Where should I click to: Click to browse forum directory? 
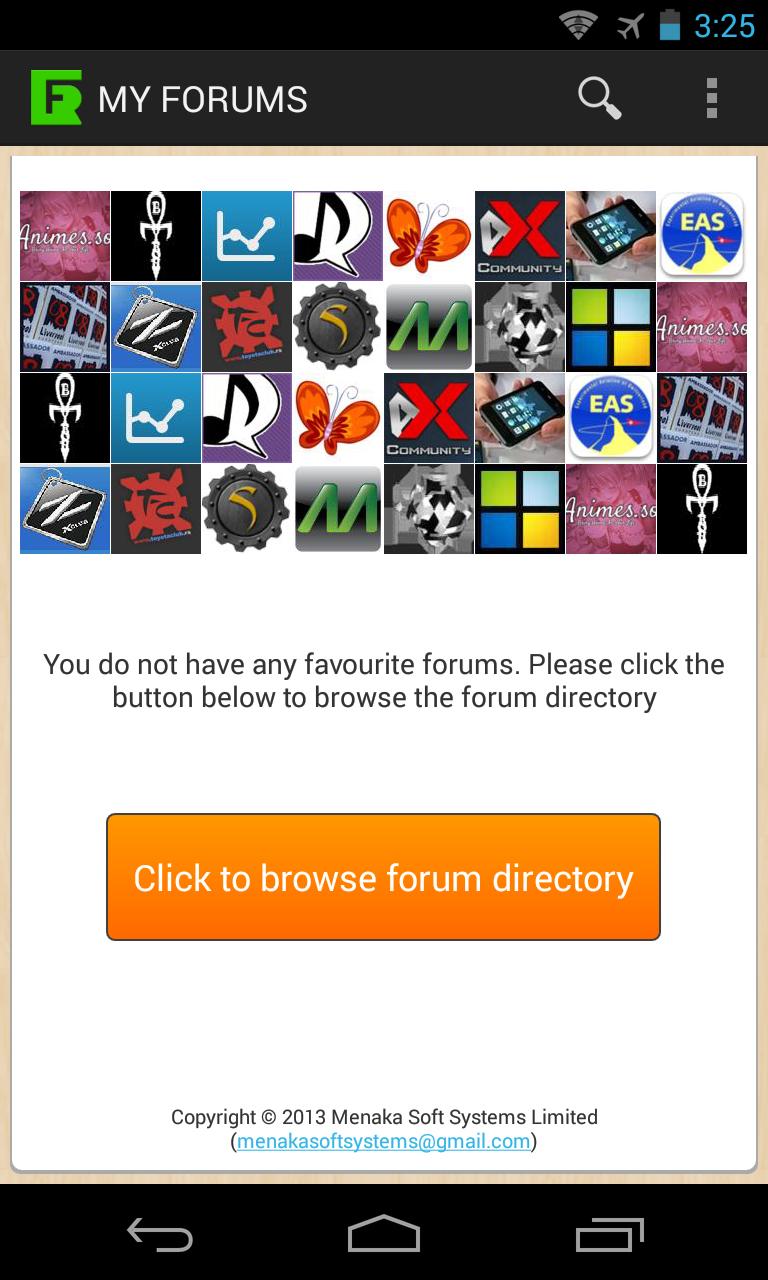383,877
